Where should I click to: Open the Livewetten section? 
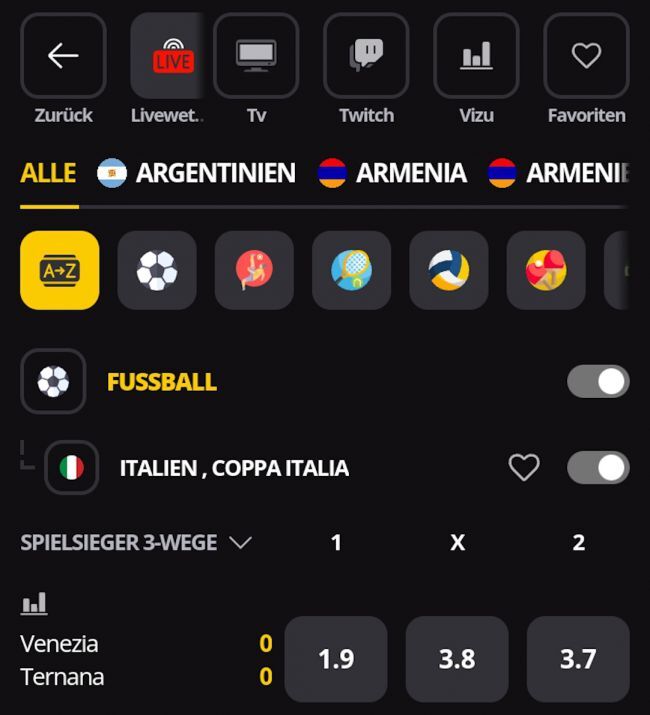click(x=168, y=56)
